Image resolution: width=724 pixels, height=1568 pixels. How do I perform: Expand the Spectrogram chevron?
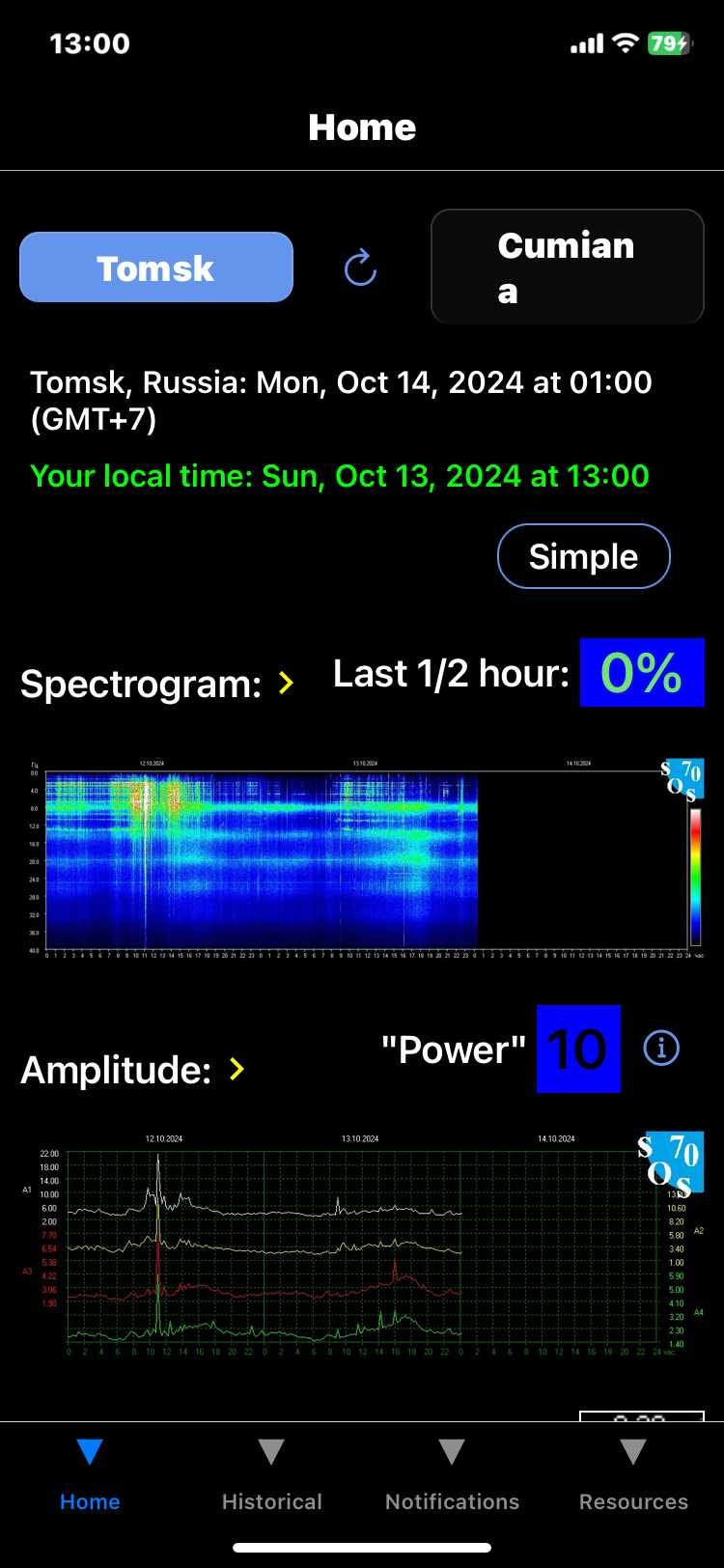coord(286,684)
